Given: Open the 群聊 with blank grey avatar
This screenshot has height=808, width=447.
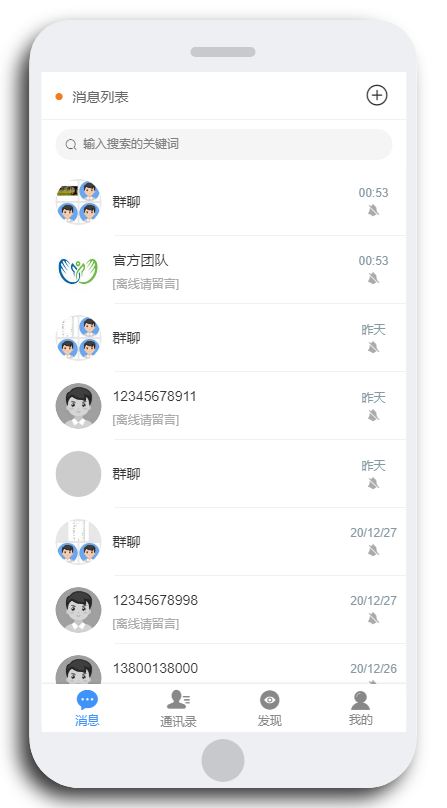Looking at the screenshot, I should point(224,474).
